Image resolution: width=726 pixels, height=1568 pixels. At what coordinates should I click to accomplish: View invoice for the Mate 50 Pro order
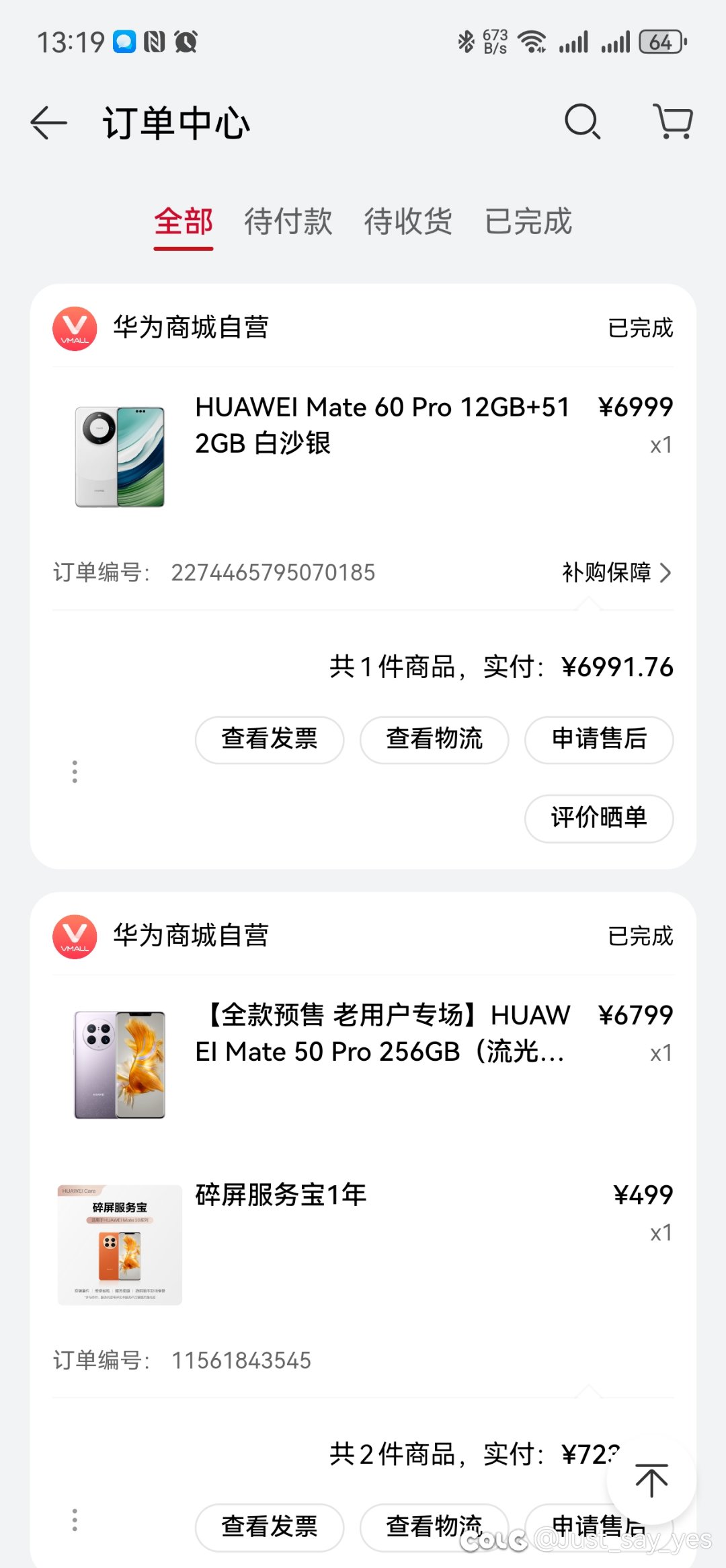pos(270,1526)
